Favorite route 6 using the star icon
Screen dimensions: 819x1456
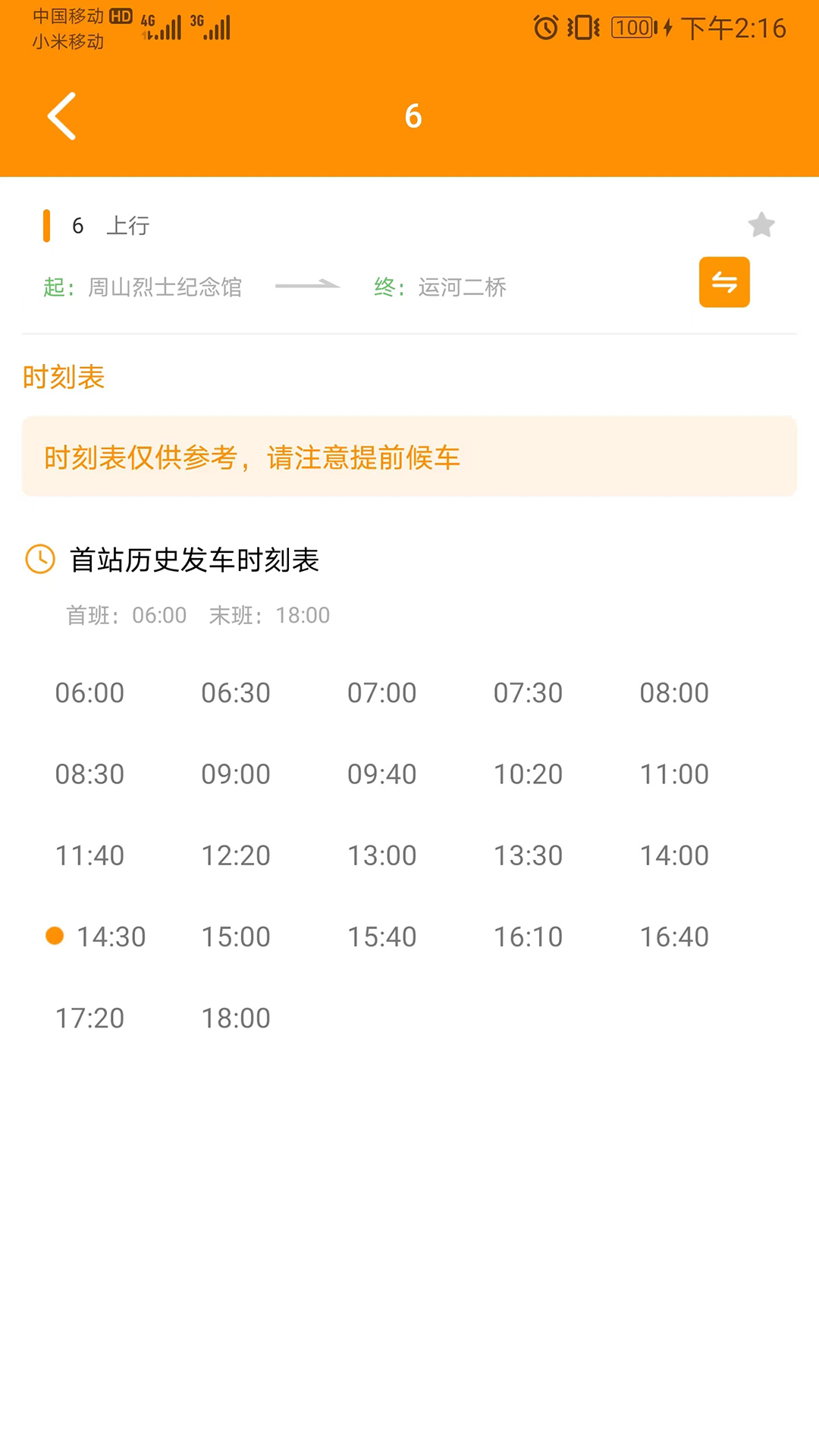point(761,224)
